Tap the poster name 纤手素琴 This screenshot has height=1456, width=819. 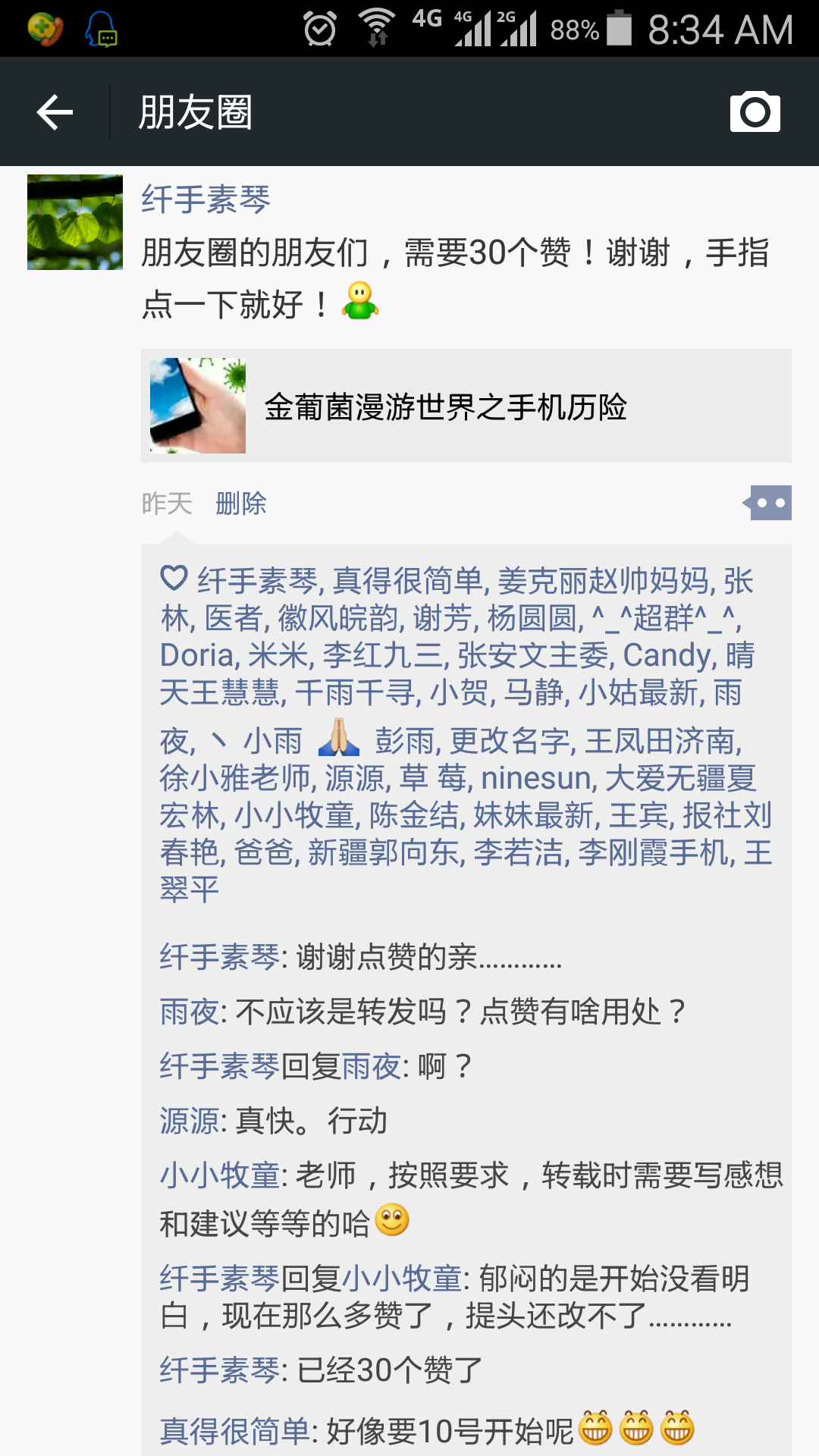pos(206,199)
